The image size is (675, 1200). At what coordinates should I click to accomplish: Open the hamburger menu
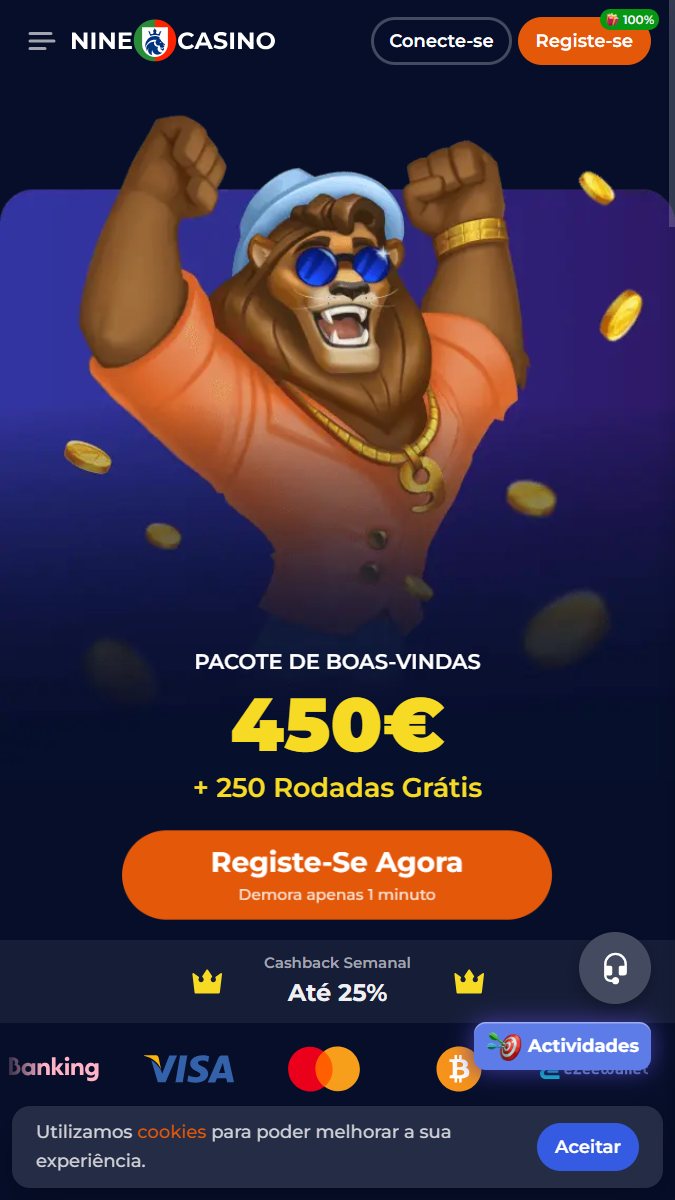point(41,41)
